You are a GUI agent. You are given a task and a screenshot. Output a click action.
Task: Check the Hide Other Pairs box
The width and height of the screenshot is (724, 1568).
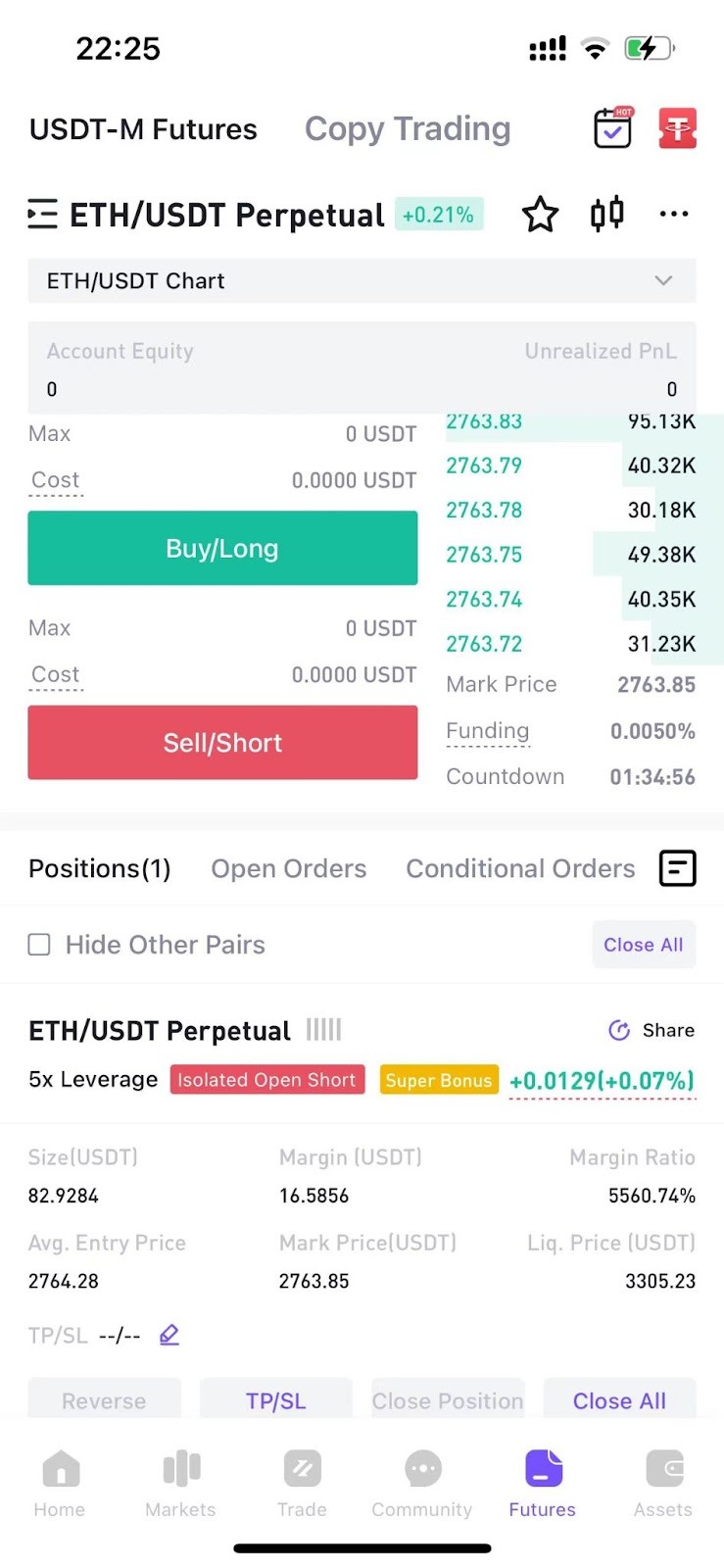[x=39, y=945]
